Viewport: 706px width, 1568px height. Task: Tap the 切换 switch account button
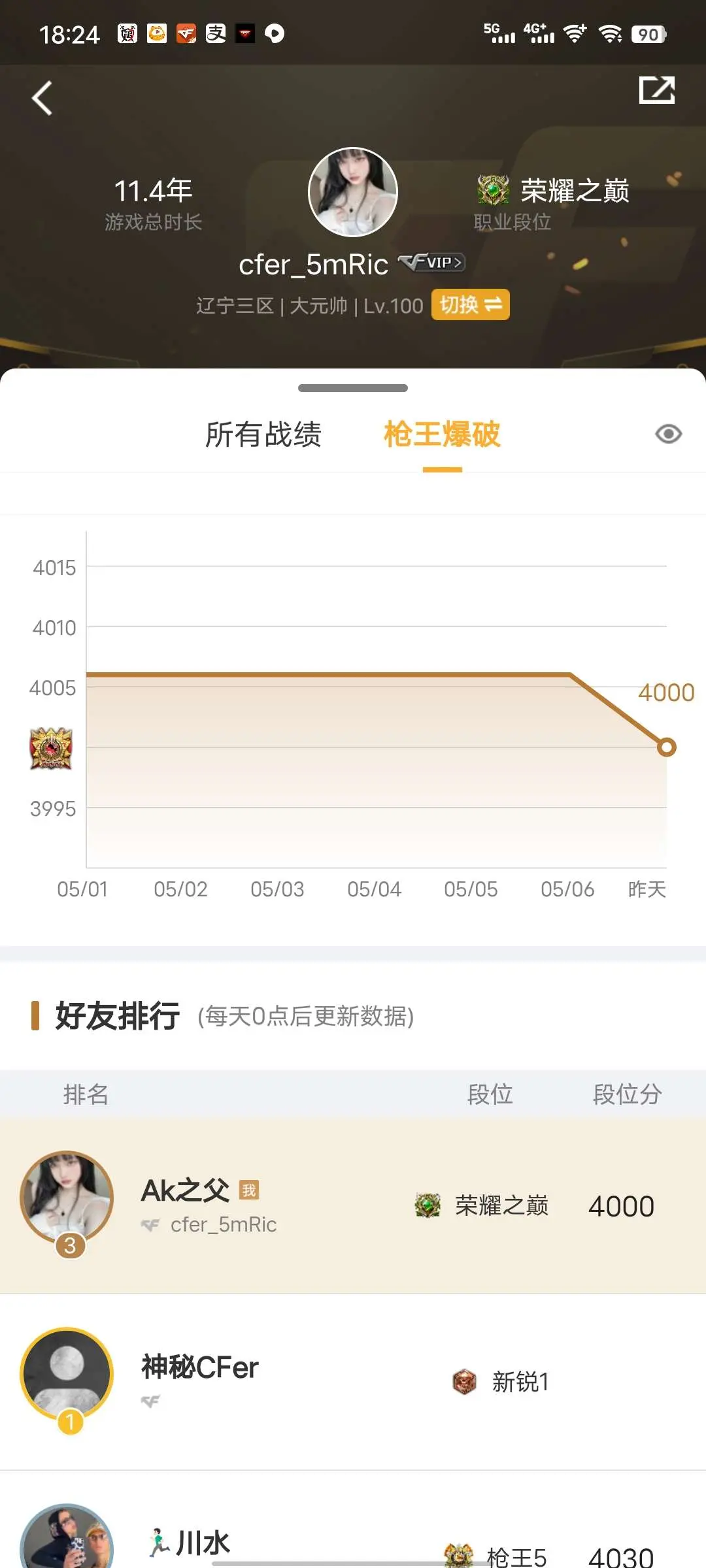coord(471,304)
